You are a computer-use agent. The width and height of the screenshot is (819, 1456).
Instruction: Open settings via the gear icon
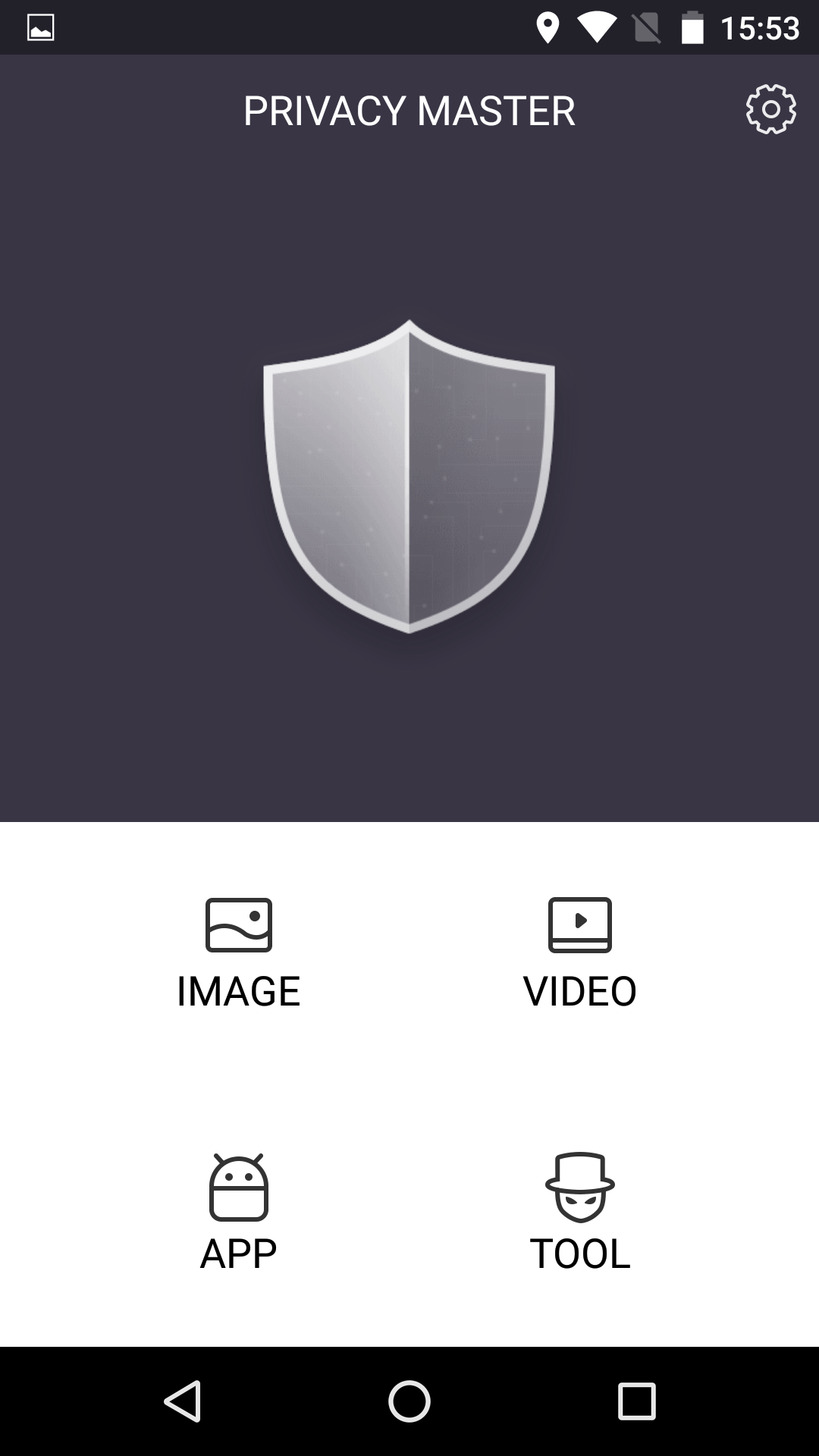(770, 110)
